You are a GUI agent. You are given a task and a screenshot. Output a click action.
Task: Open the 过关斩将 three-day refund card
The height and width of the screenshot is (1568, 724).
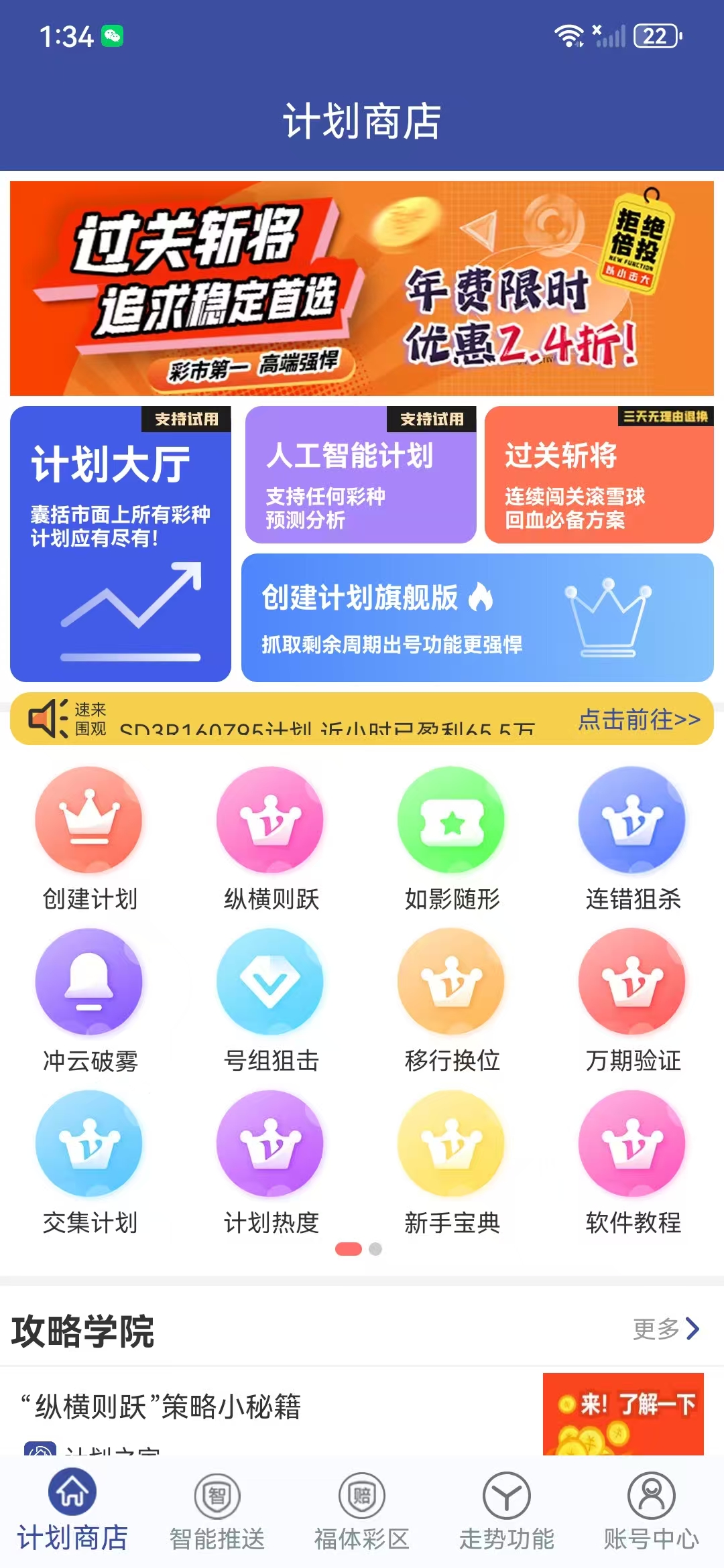pos(599,476)
